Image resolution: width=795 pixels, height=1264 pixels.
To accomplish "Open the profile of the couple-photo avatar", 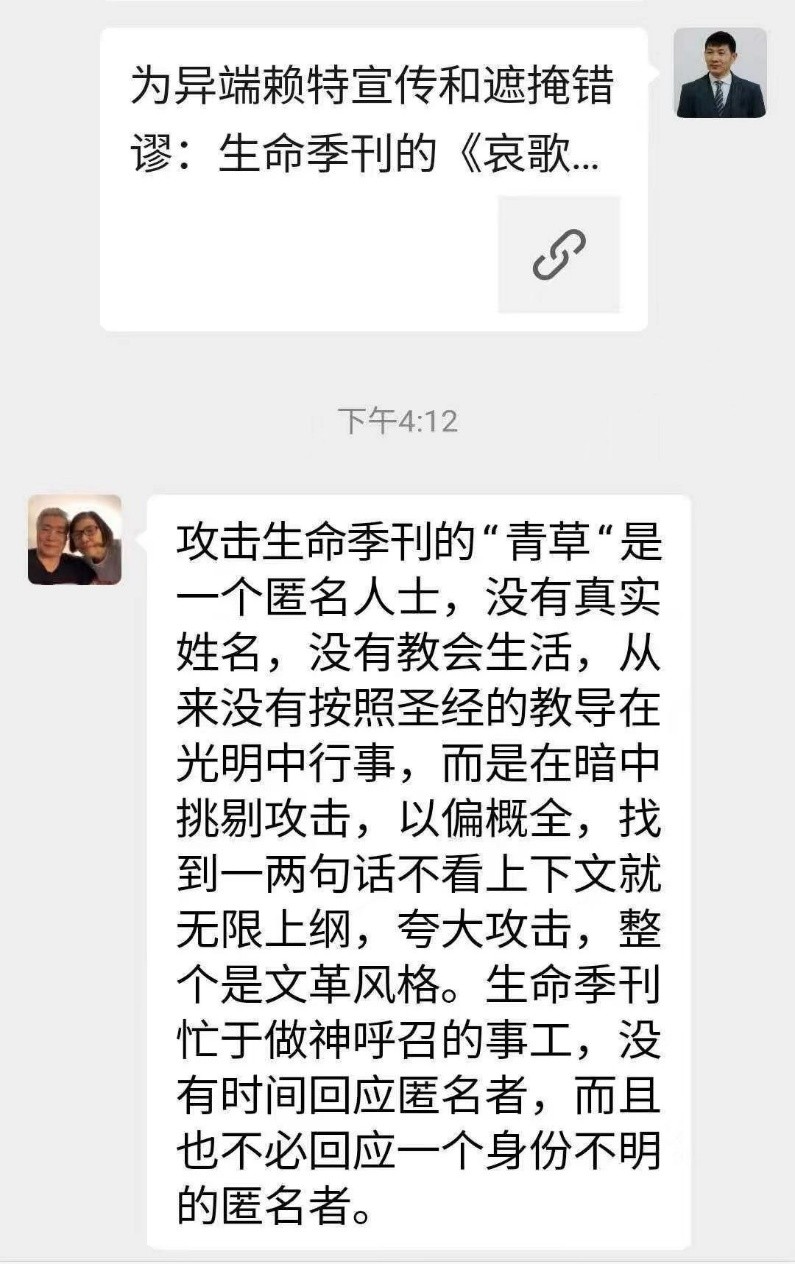I will pos(74,539).
